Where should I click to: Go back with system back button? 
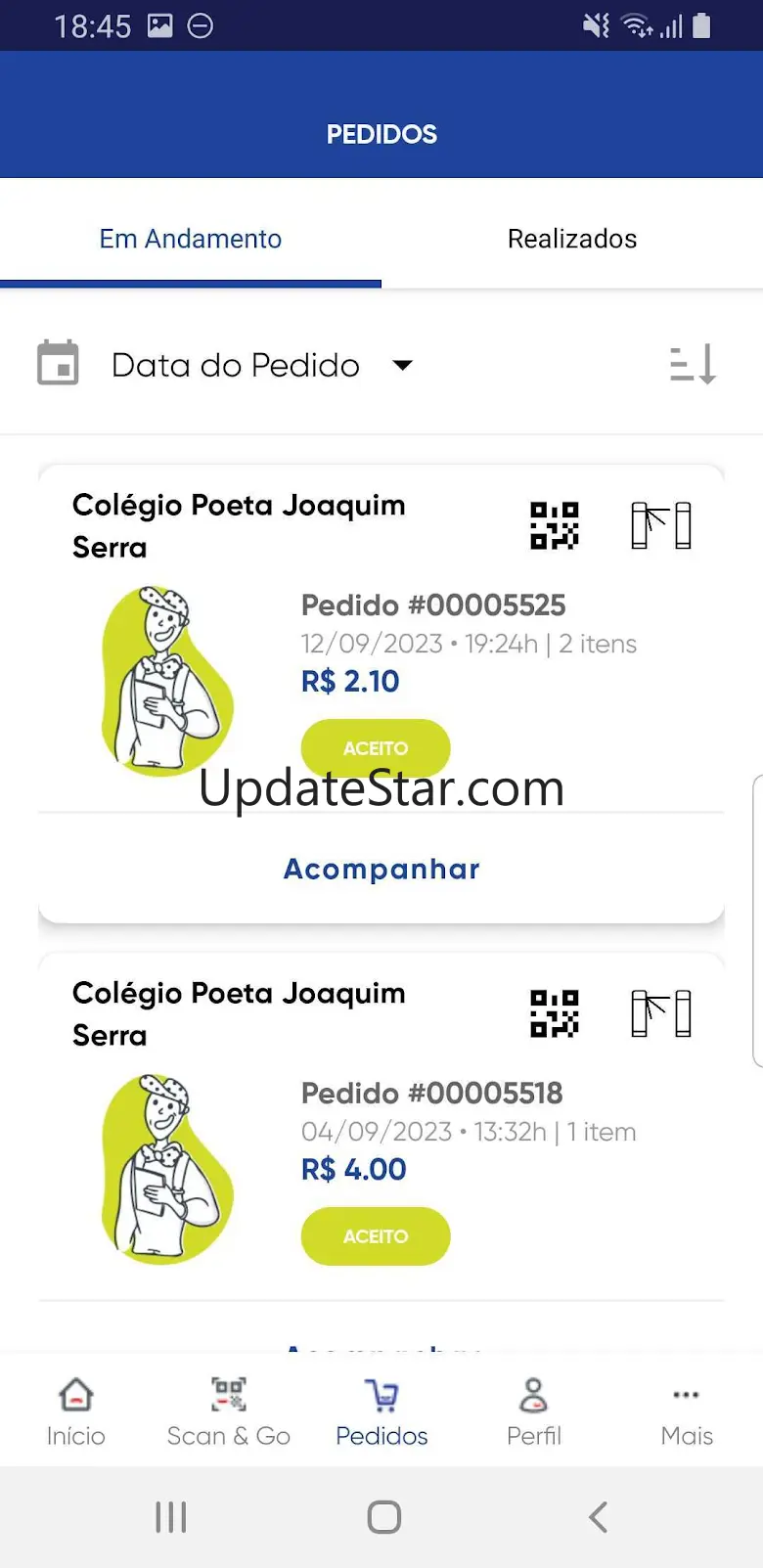pos(598,1517)
